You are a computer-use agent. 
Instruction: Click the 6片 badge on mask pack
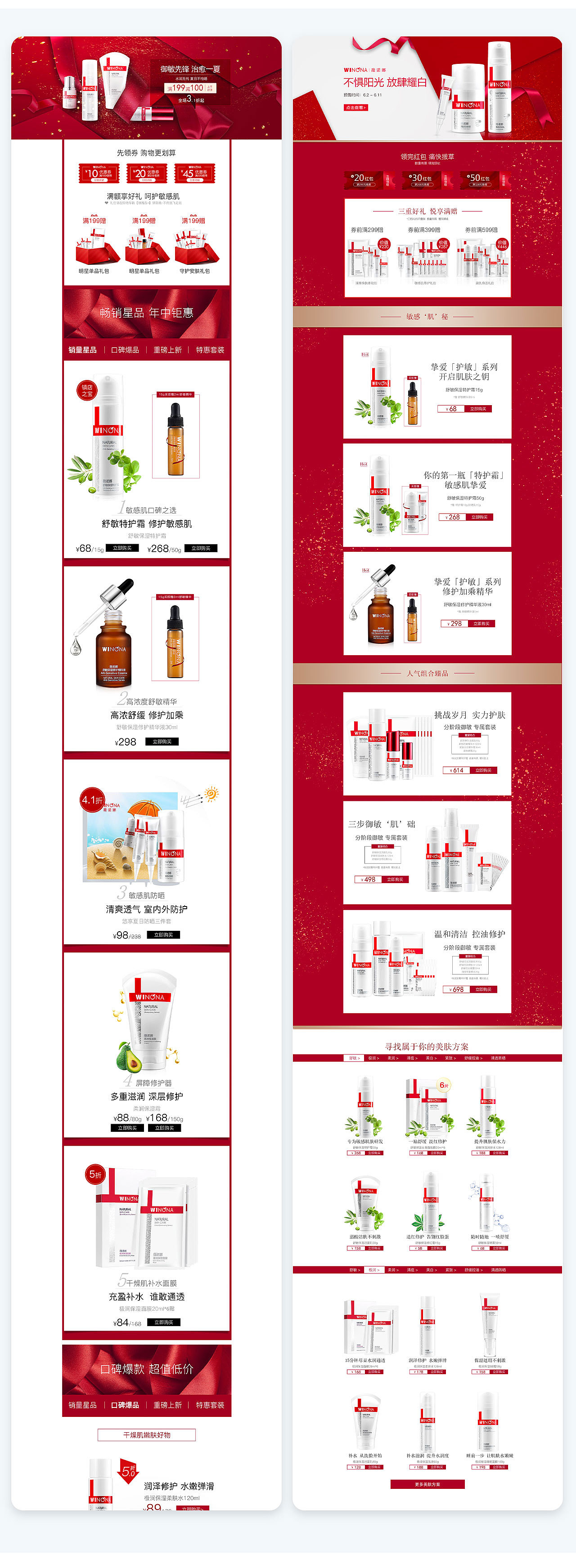[x=443, y=1085]
